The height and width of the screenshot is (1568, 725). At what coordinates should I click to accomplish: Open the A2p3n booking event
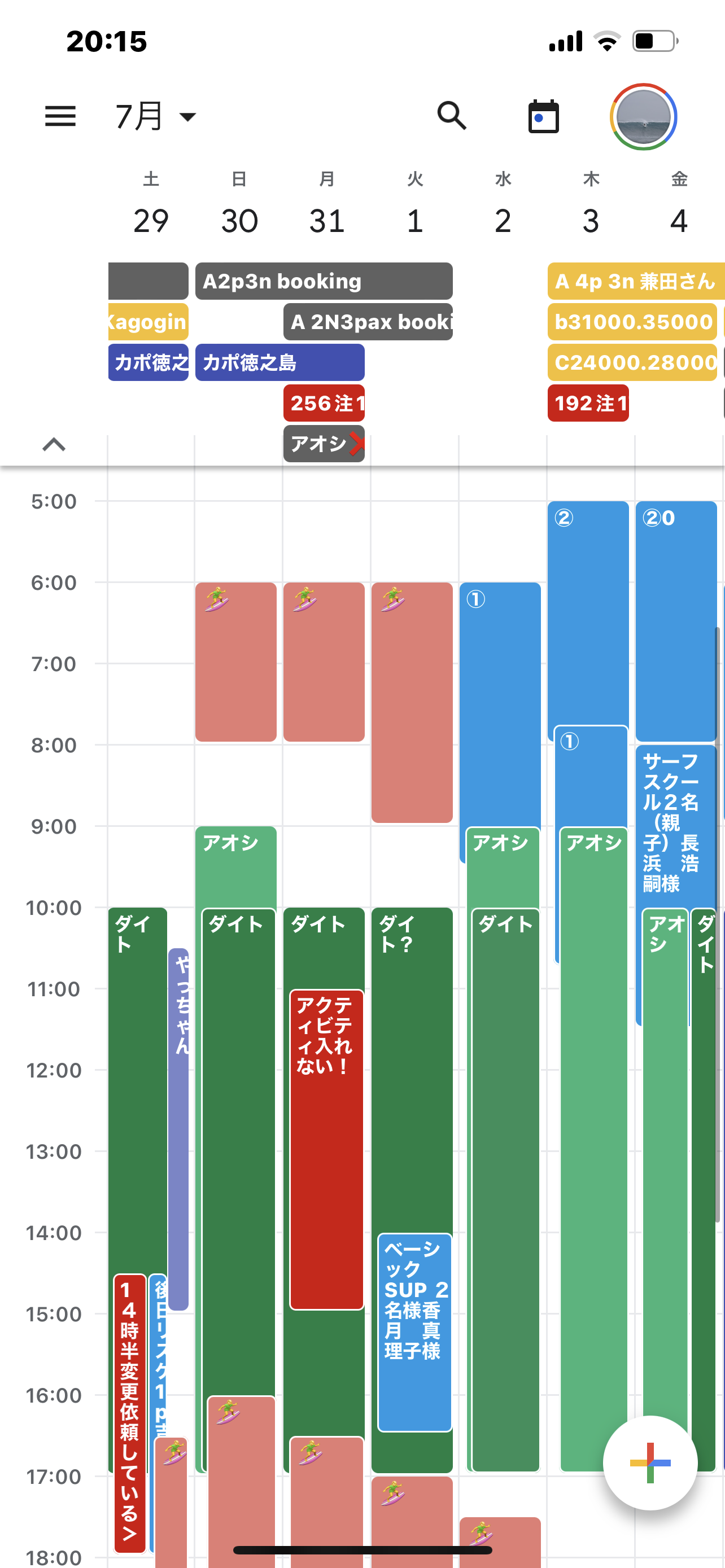pyautogui.click(x=323, y=281)
